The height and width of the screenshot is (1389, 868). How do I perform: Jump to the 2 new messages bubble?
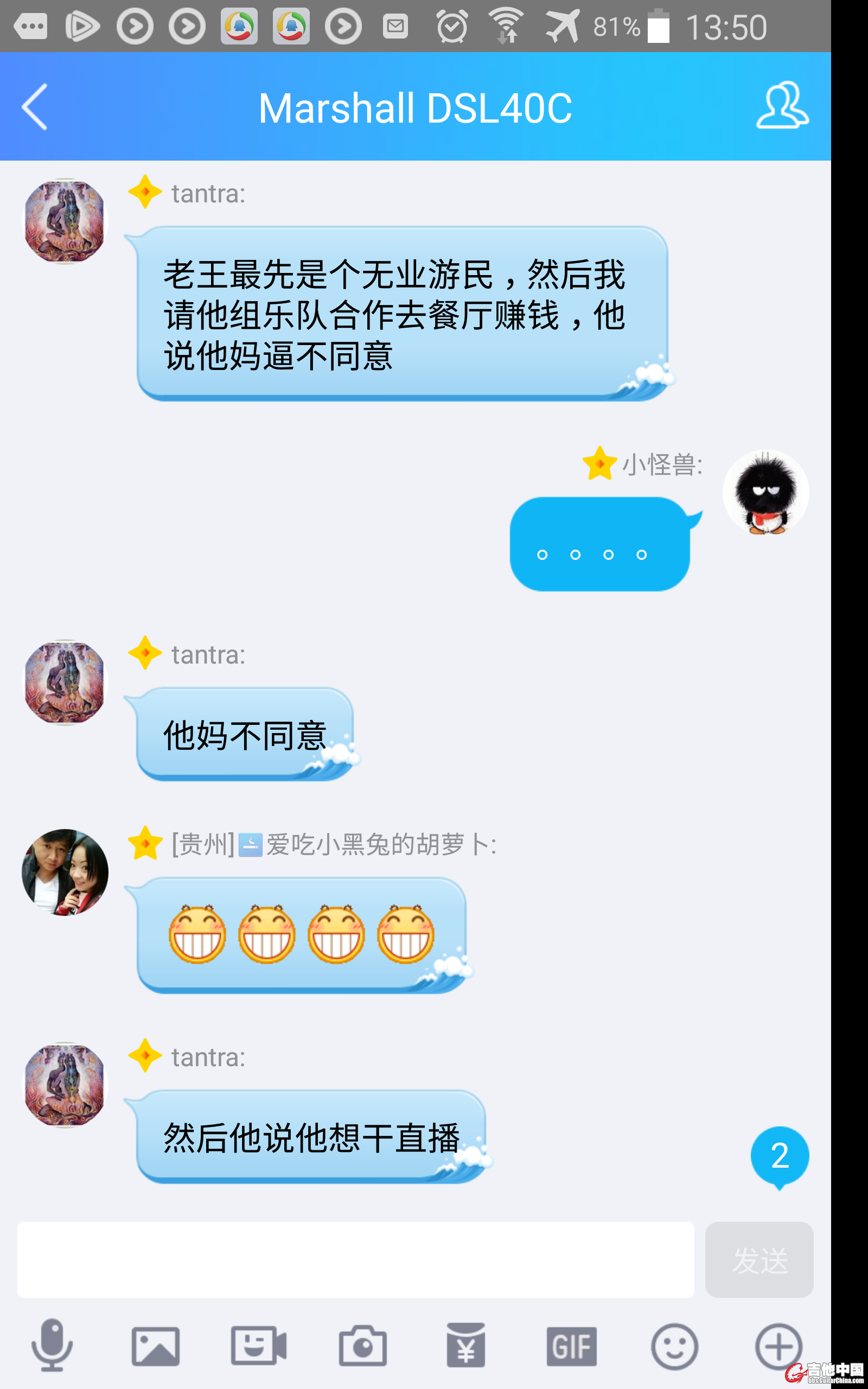779,1155
